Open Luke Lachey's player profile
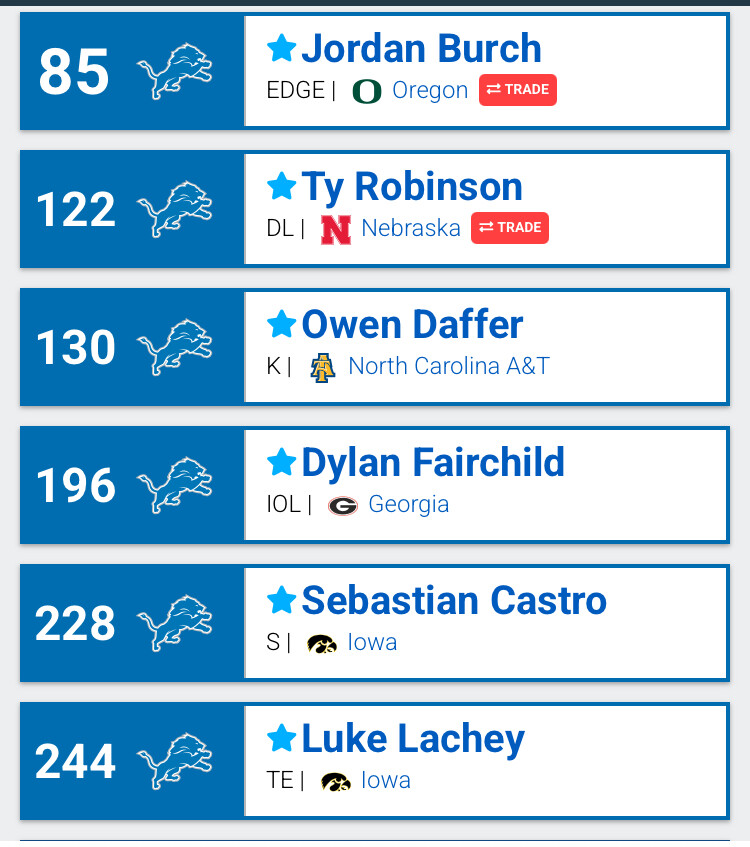The height and width of the screenshot is (847, 750). coord(413,739)
